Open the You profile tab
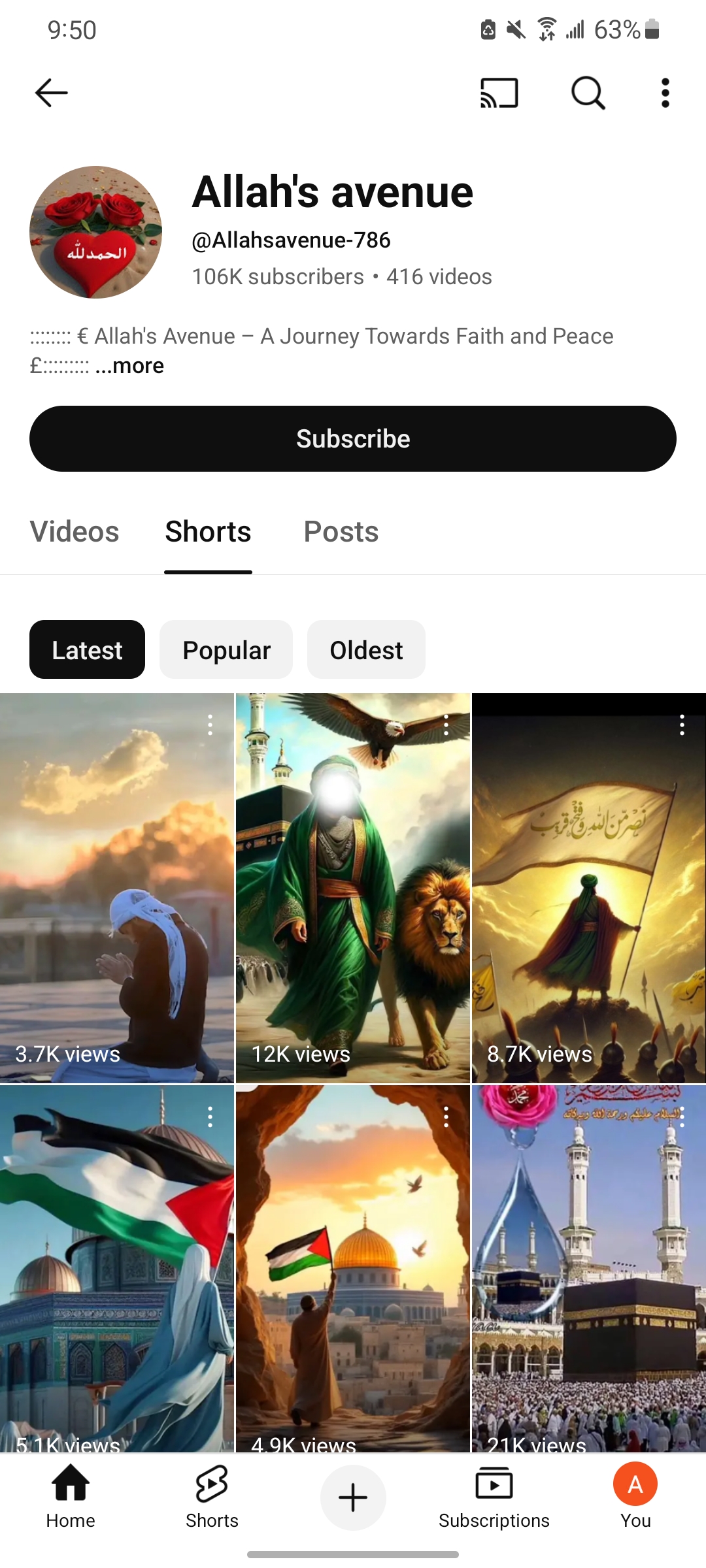 (x=635, y=1496)
